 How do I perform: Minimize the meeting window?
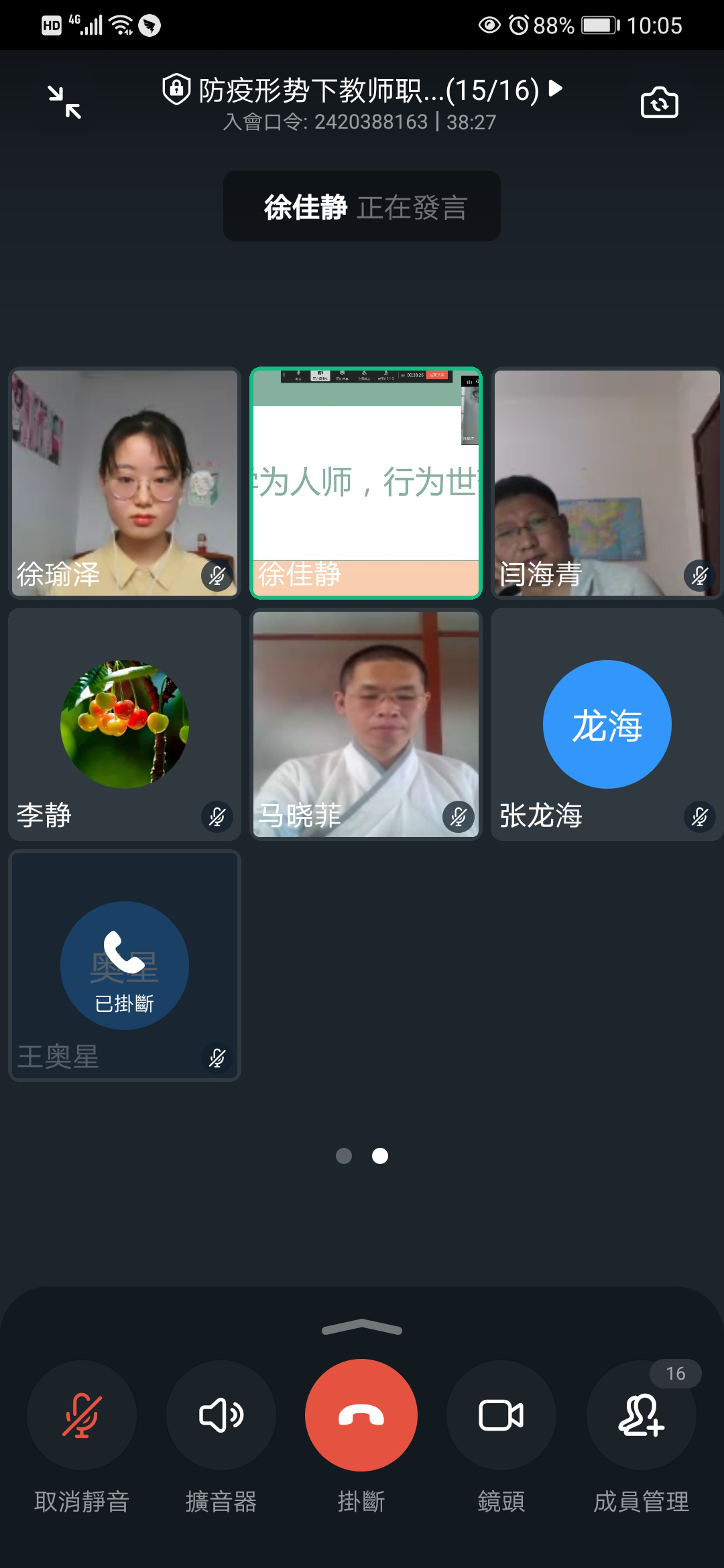[64, 103]
